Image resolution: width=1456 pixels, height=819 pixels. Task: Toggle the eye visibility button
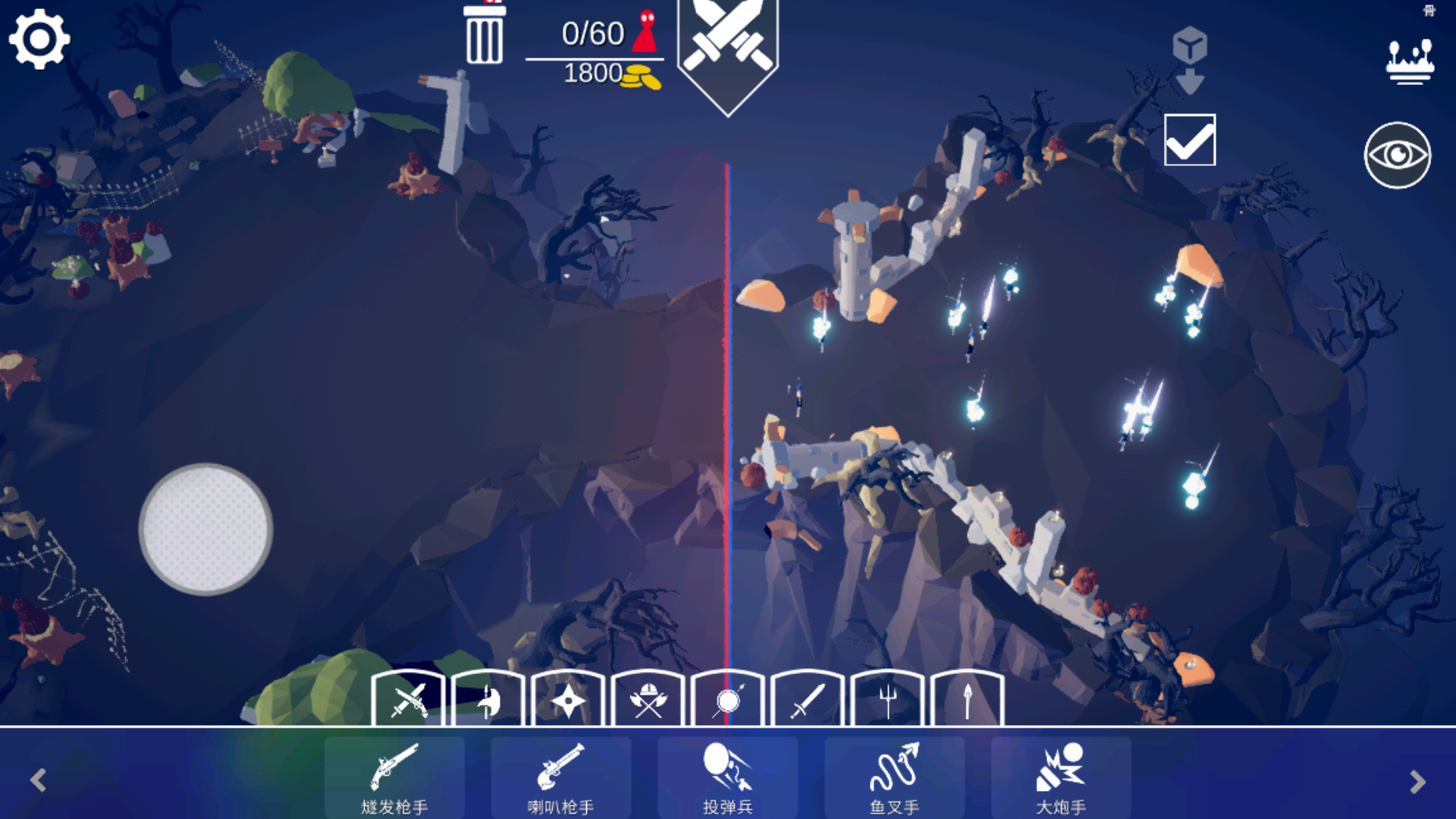point(1397,155)
